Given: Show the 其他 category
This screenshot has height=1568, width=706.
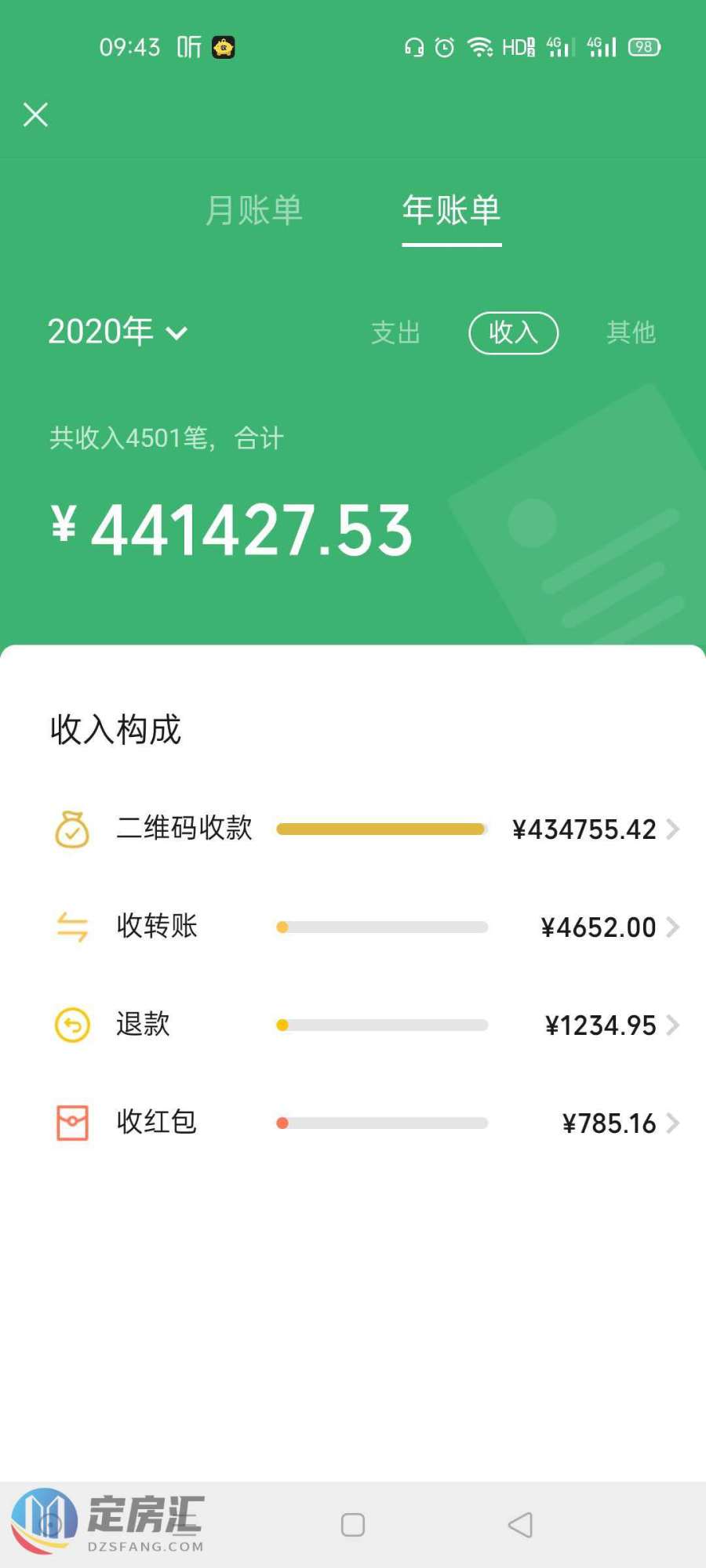Looking at the screenshot, I should (630, 332).
